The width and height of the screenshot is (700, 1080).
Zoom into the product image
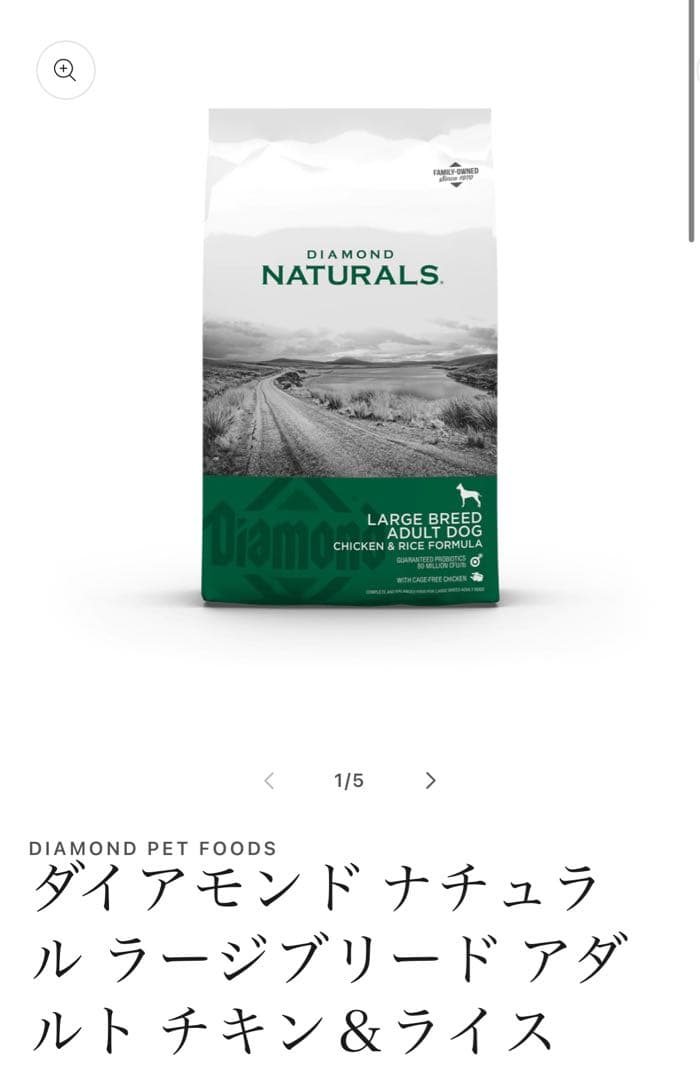65,69
